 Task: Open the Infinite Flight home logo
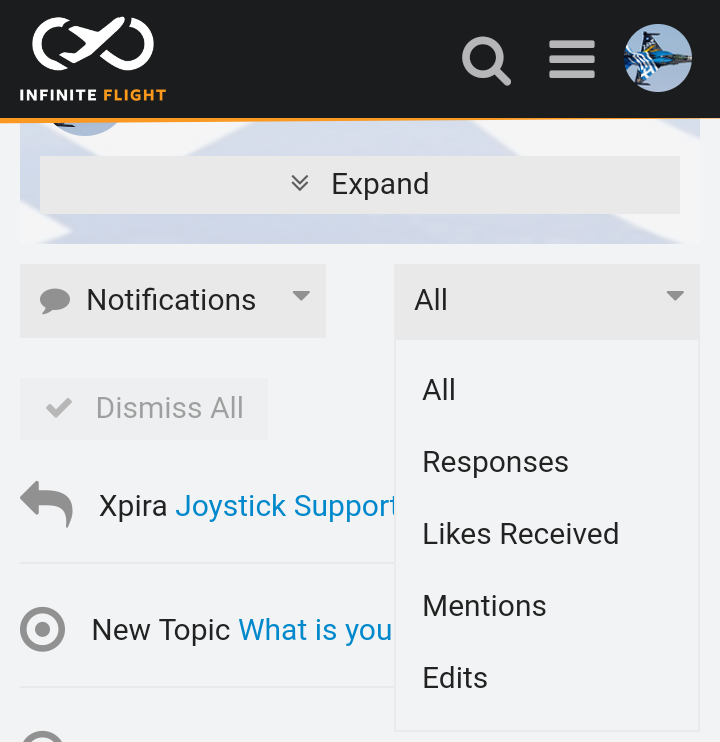point(93,59)
